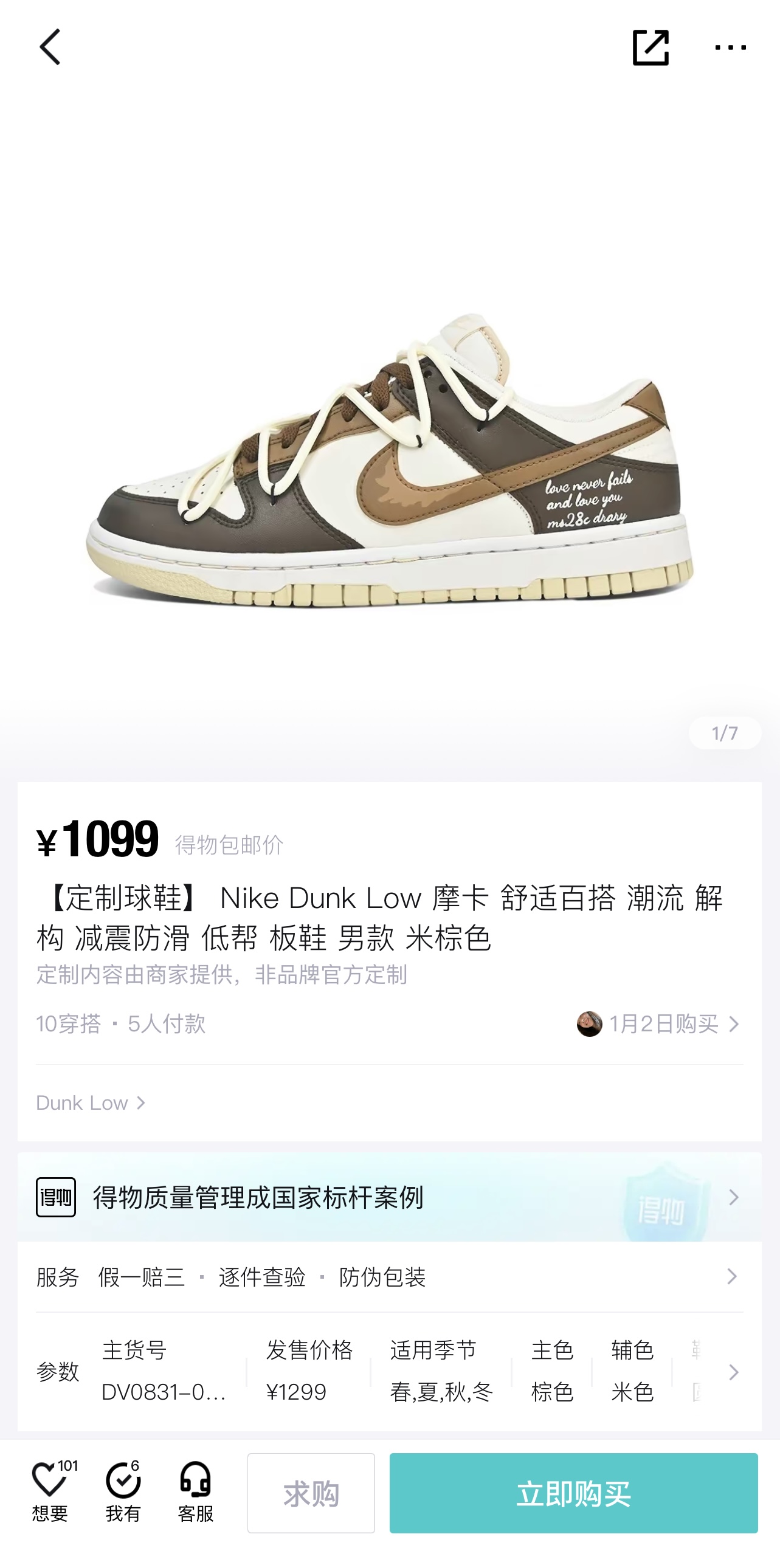Open the Nike Dunk Low product photo

point(390,459)
